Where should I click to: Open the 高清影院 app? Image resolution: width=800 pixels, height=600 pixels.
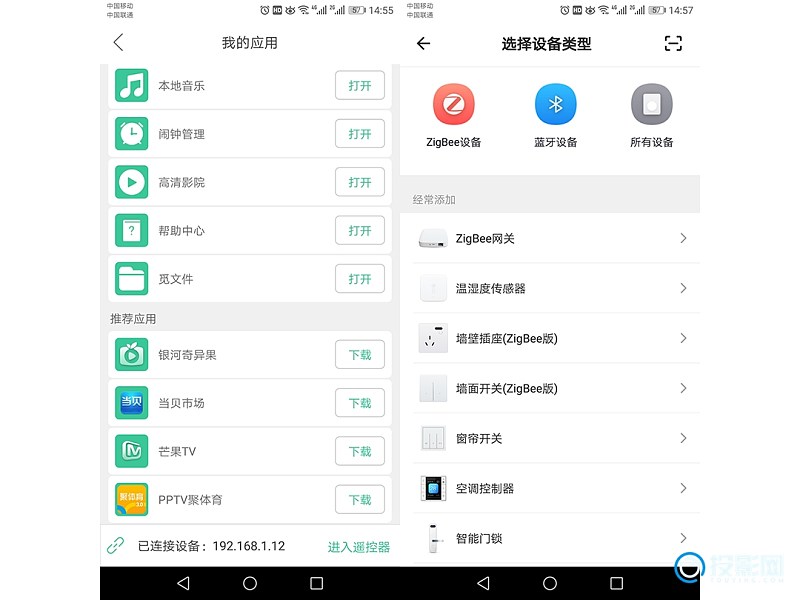click(359, 182)
